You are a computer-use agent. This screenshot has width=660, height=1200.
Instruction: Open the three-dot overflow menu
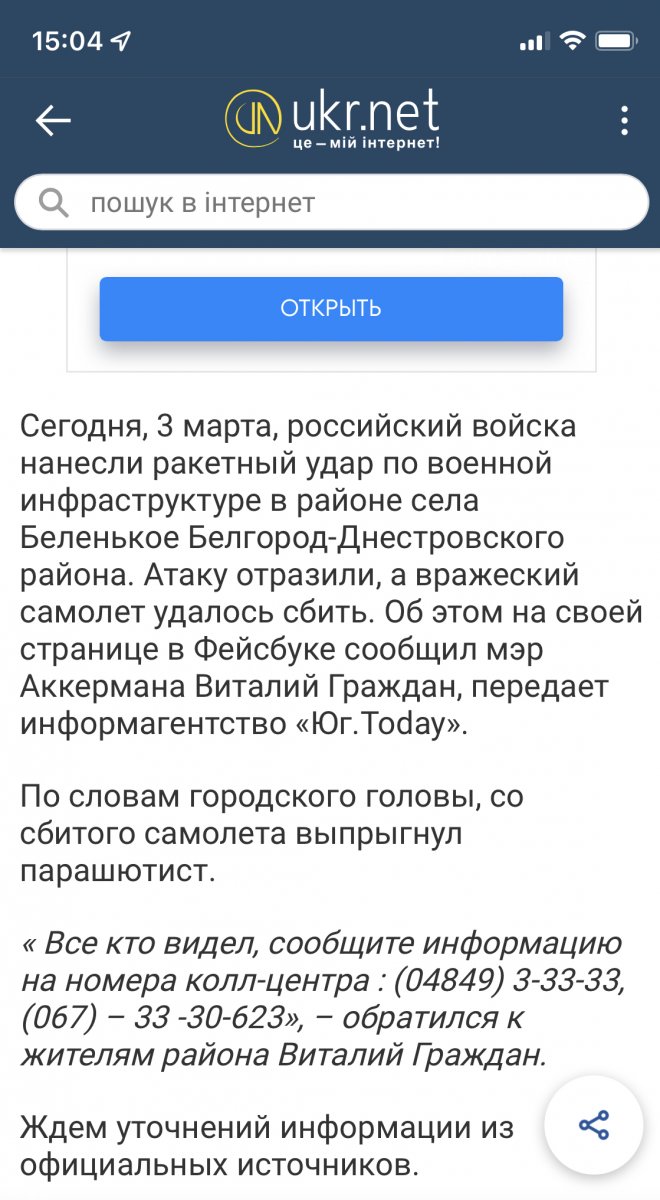pyautogui.click(x=624, y=121)
